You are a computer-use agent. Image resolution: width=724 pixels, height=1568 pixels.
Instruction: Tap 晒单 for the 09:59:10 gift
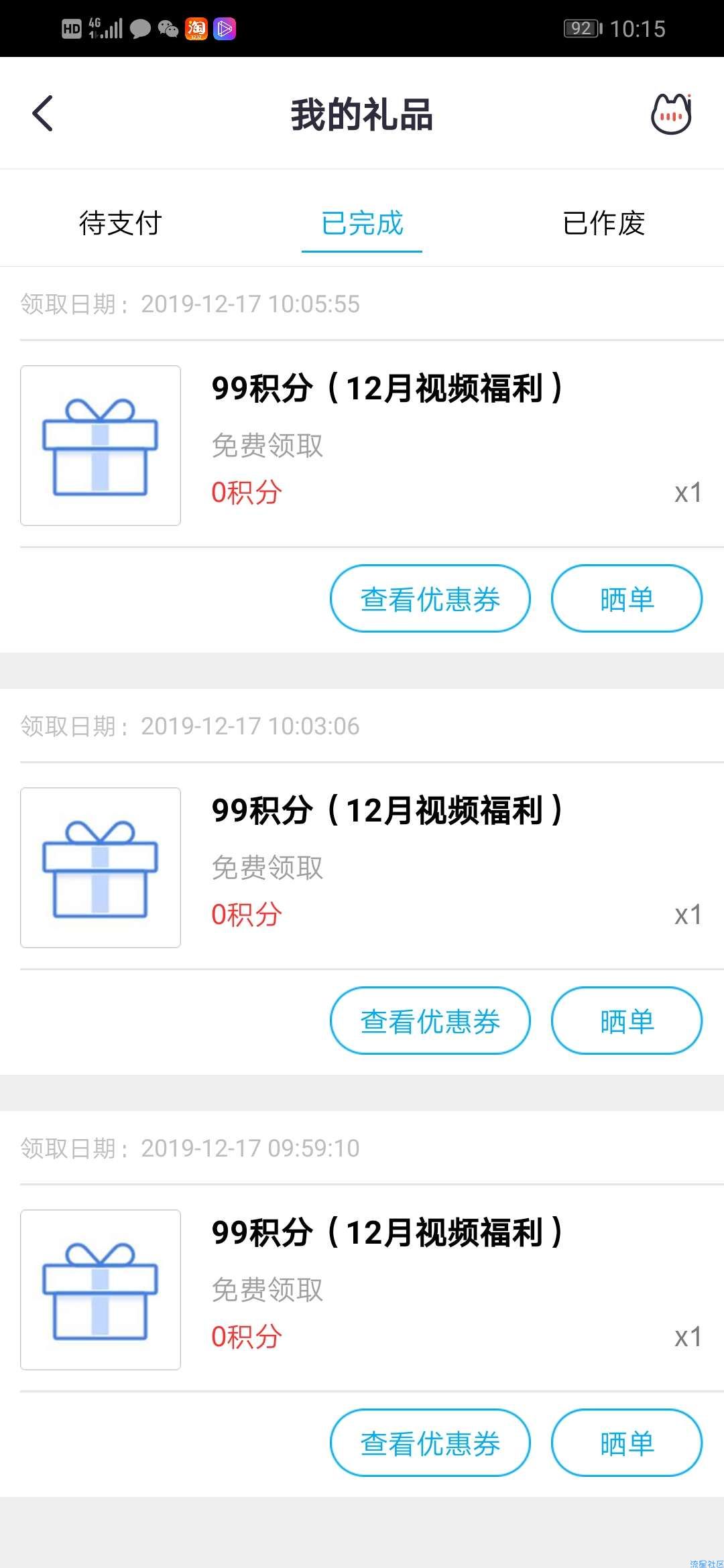coord(627,1443)
